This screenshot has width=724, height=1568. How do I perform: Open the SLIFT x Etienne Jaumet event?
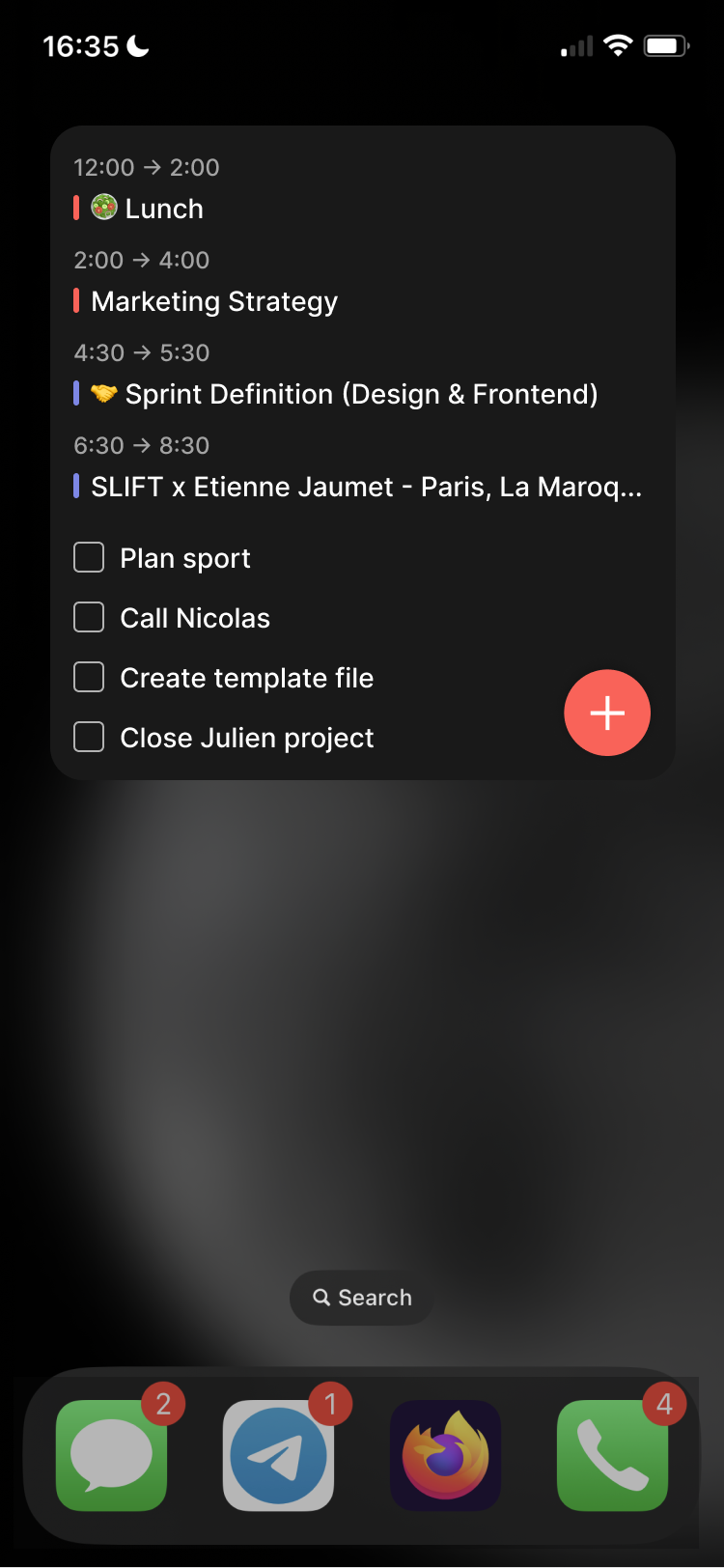(x=366, y=487)
